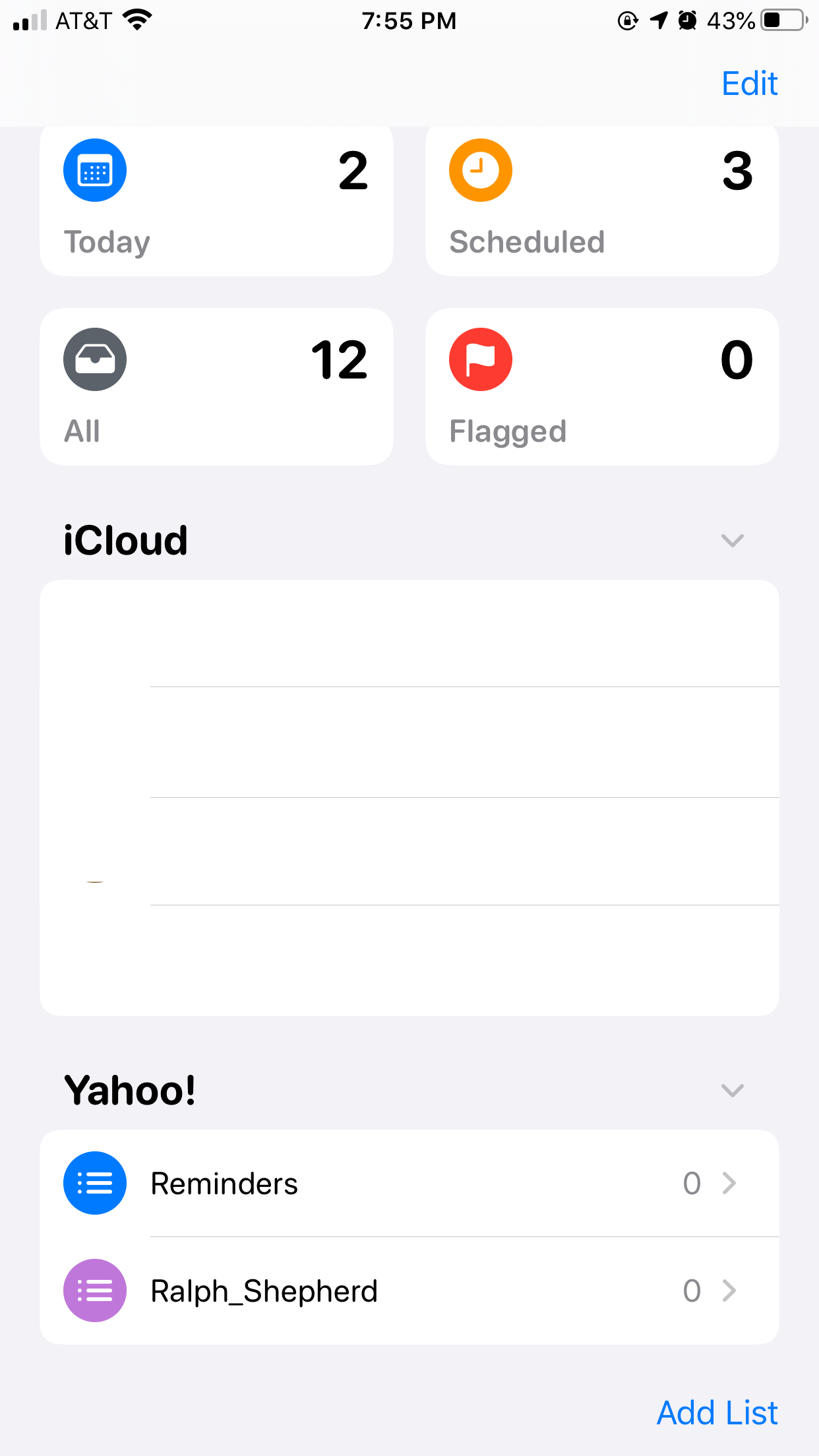Open the Flagged reminders card

tap(602, 386)
